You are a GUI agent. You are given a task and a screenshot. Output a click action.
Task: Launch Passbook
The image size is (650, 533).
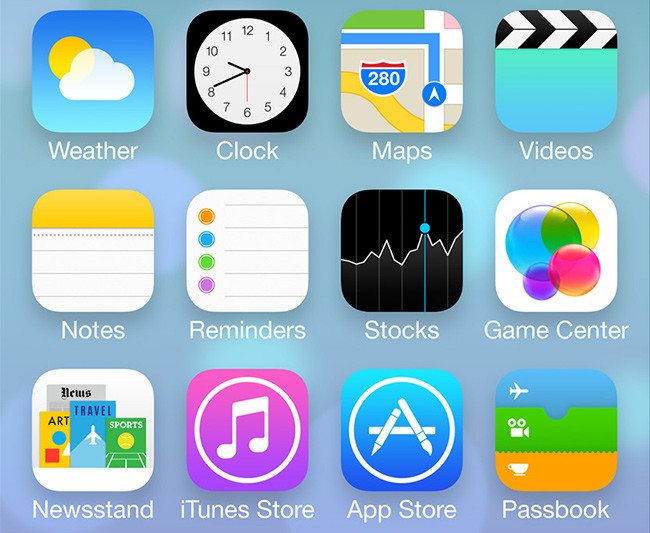(x=556, y=430)
